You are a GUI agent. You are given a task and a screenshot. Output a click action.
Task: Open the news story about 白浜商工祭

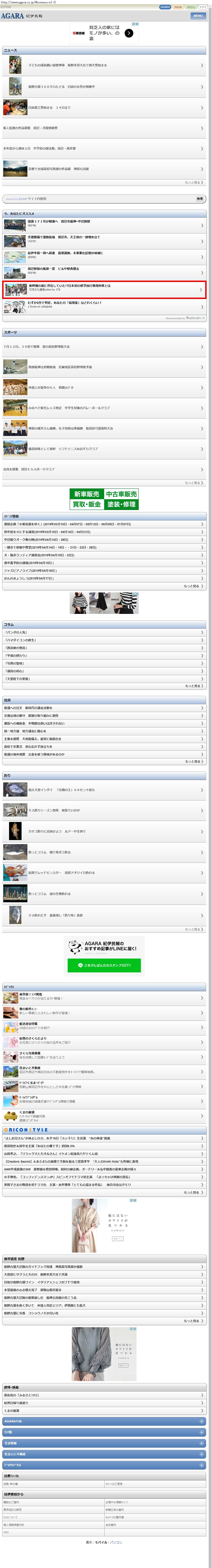click(104, 108)
